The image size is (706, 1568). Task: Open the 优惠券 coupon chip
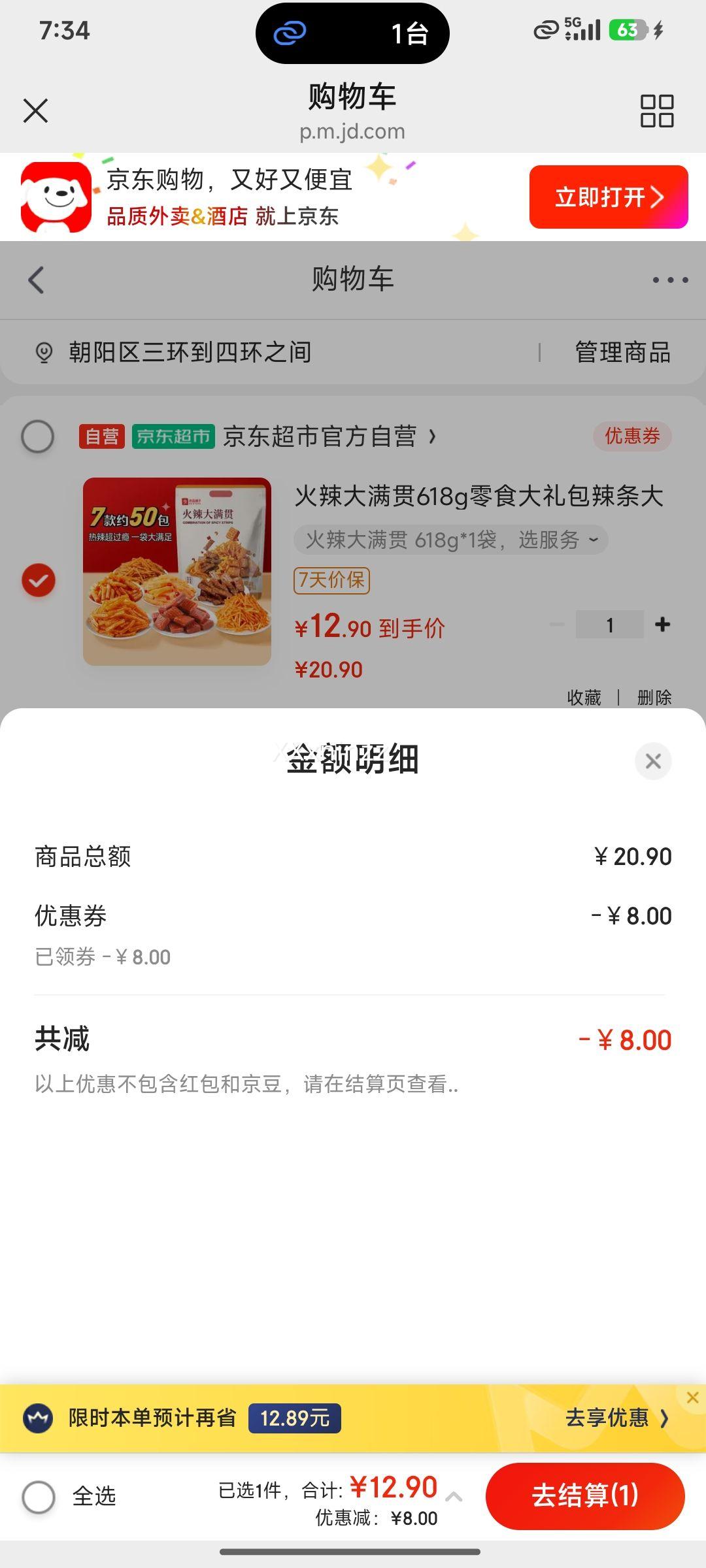pos(631,436)
